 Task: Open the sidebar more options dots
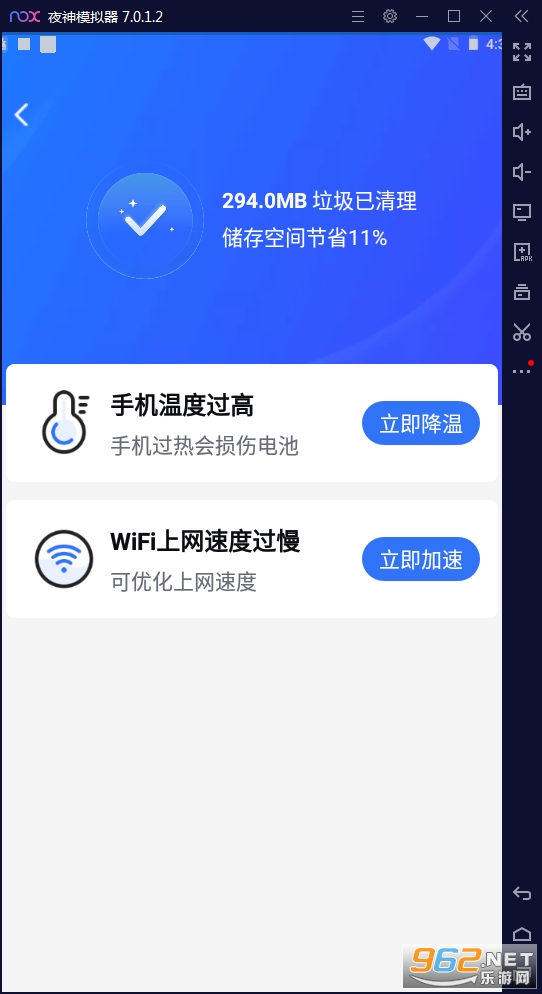click(522, 370)
